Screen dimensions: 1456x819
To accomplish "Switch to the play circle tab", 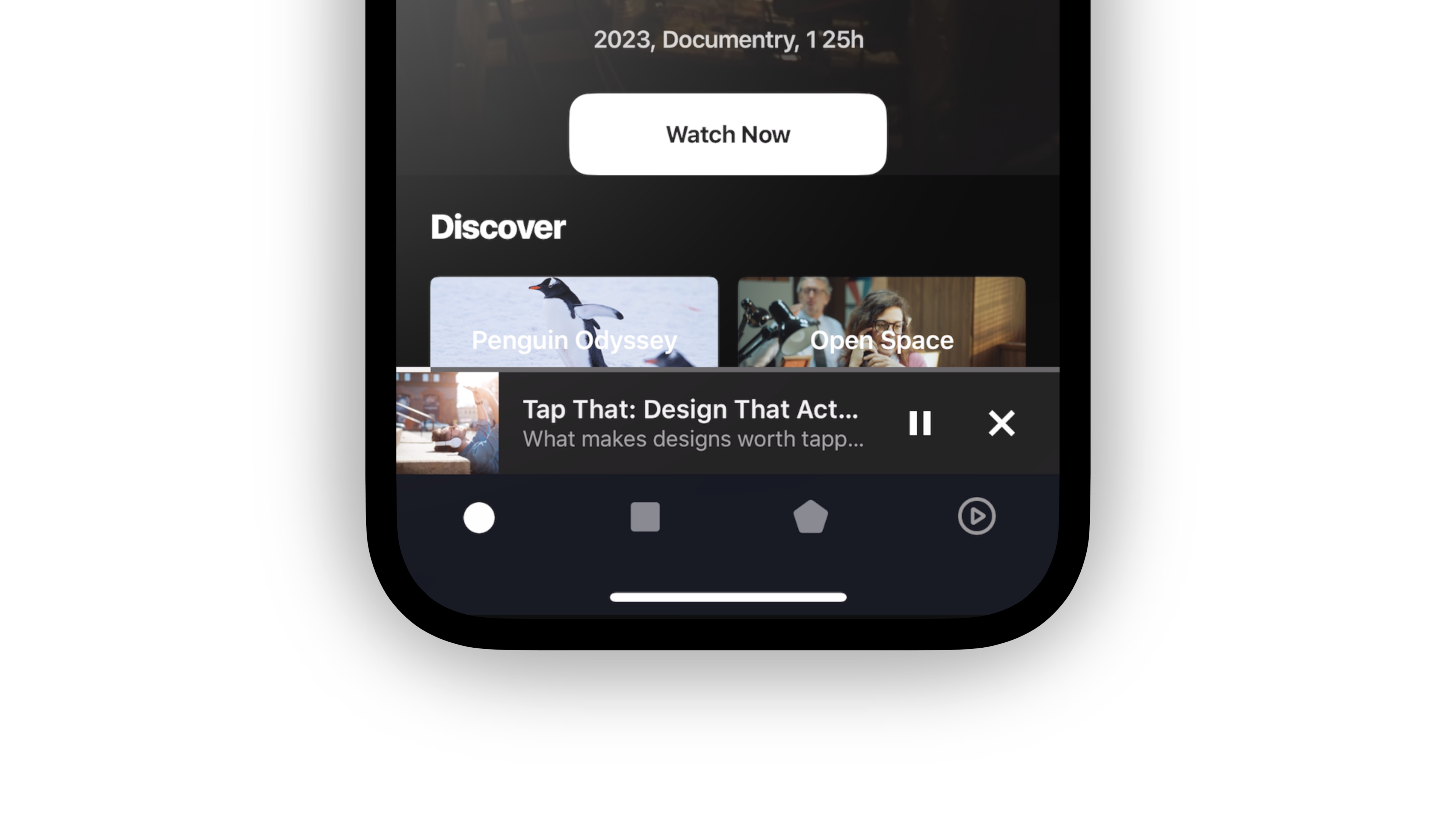I will click(x=976, y=516).
